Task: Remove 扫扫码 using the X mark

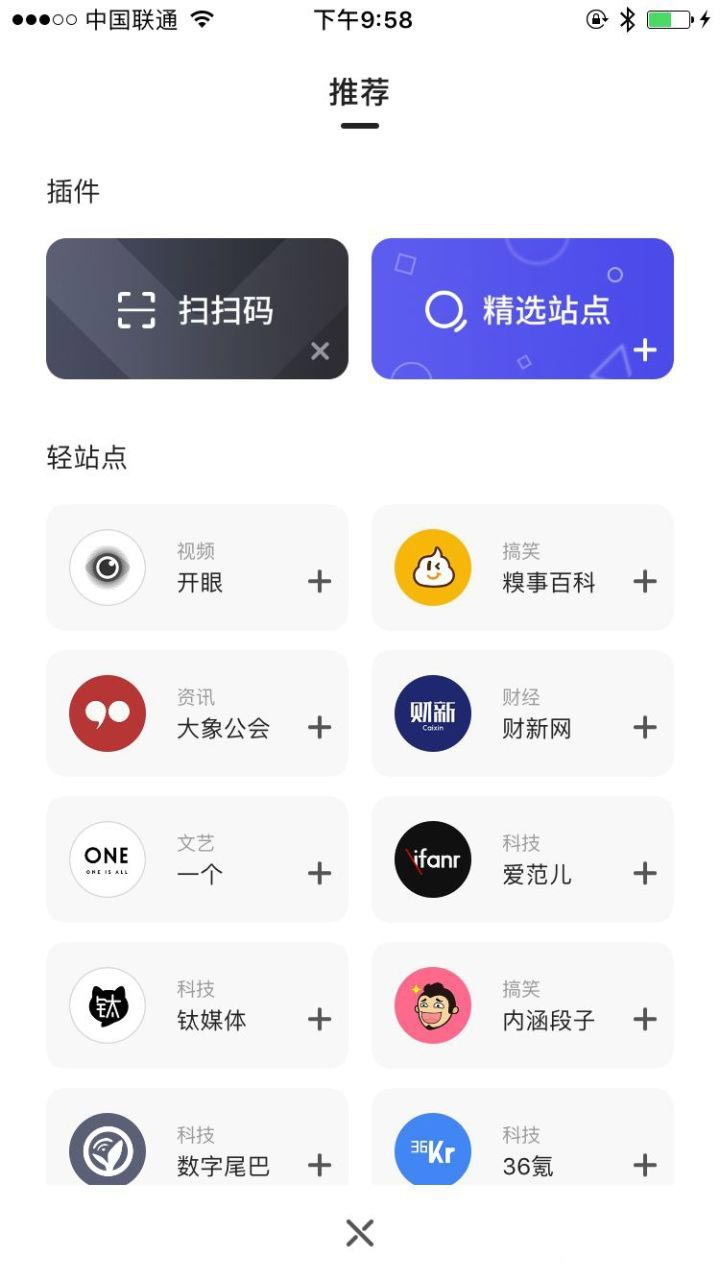Action: point(319,351)
